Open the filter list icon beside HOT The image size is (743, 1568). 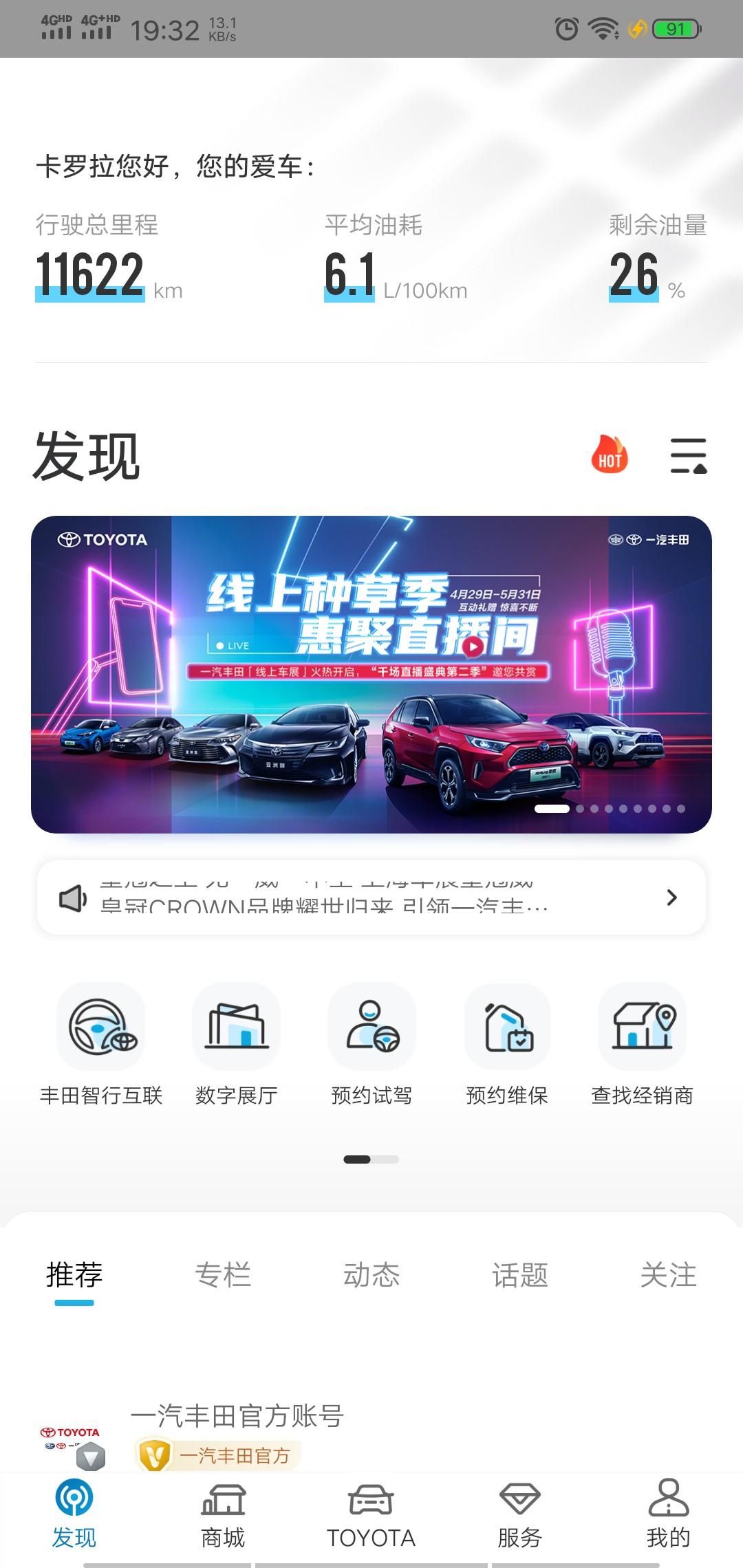(689, 456)
